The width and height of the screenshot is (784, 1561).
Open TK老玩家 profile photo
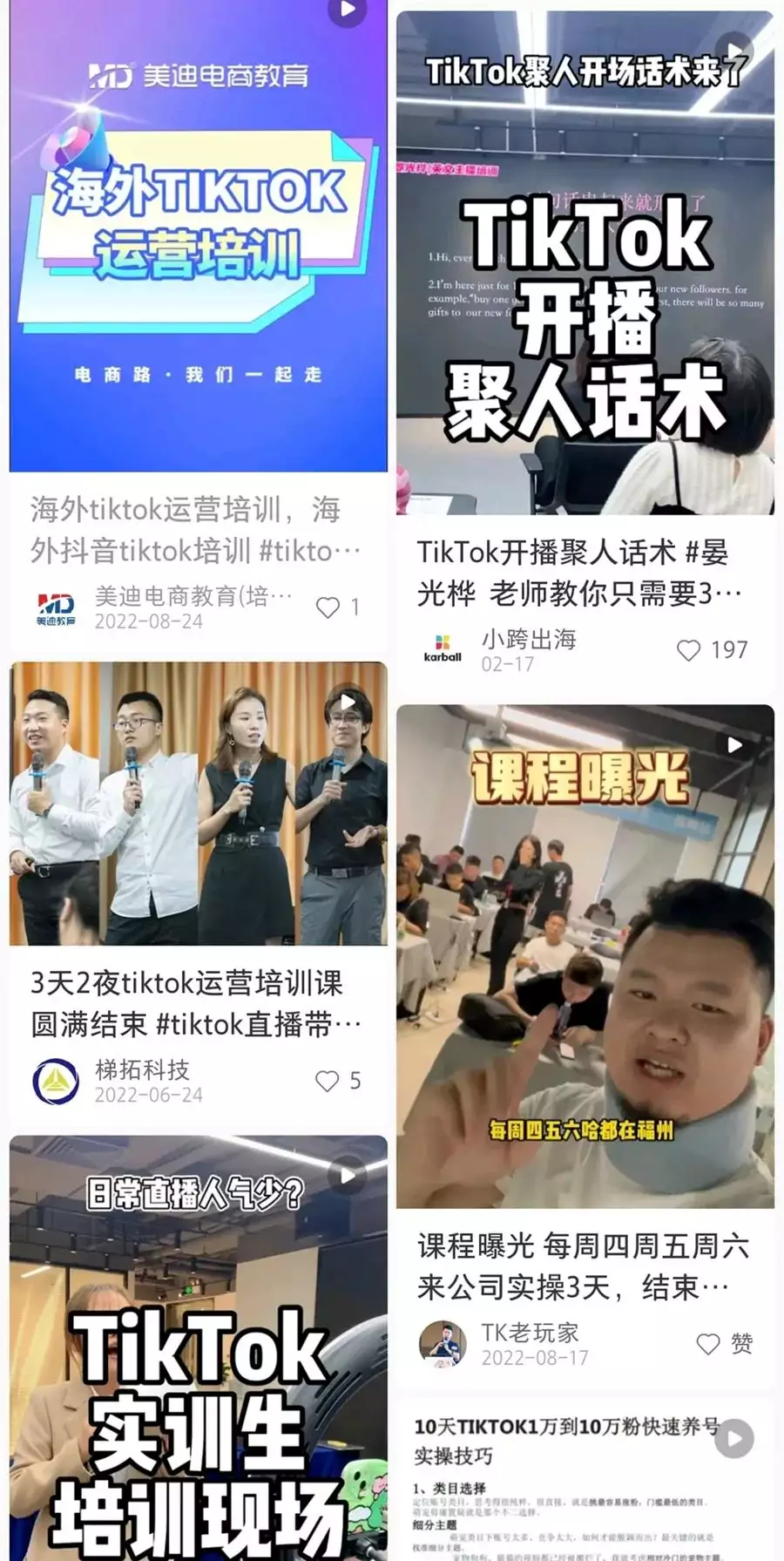point(444,1342)
